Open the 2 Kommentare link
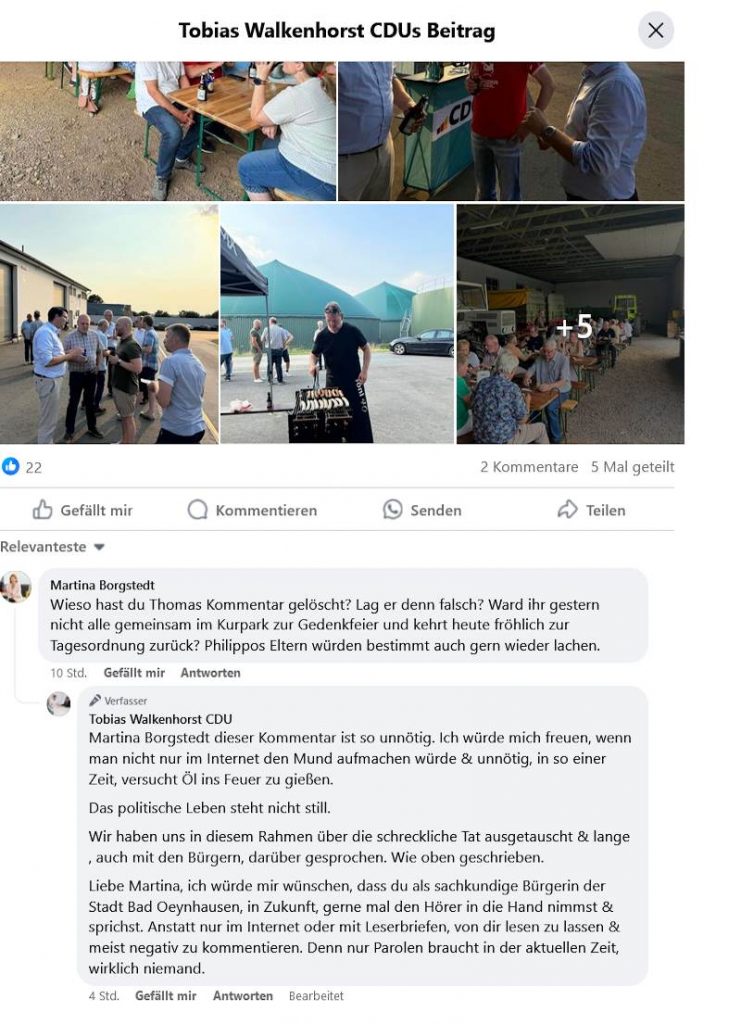 529,467
